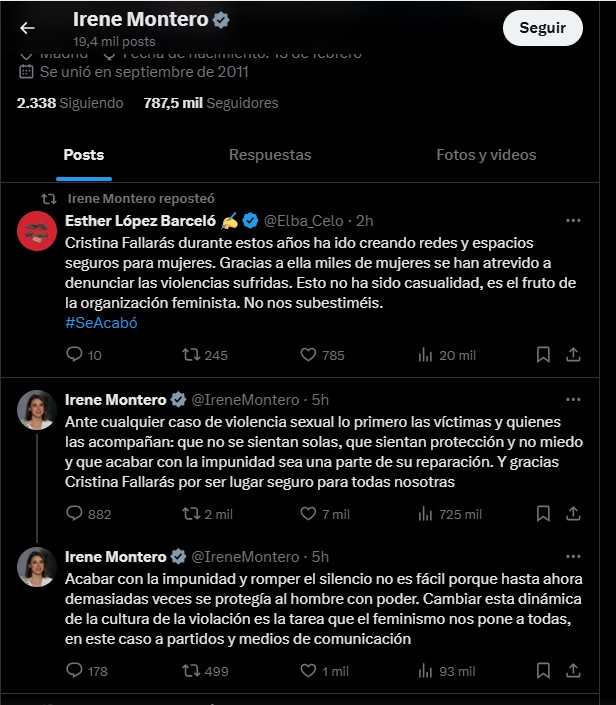Bookmark the post with 93 mil views

543,671
